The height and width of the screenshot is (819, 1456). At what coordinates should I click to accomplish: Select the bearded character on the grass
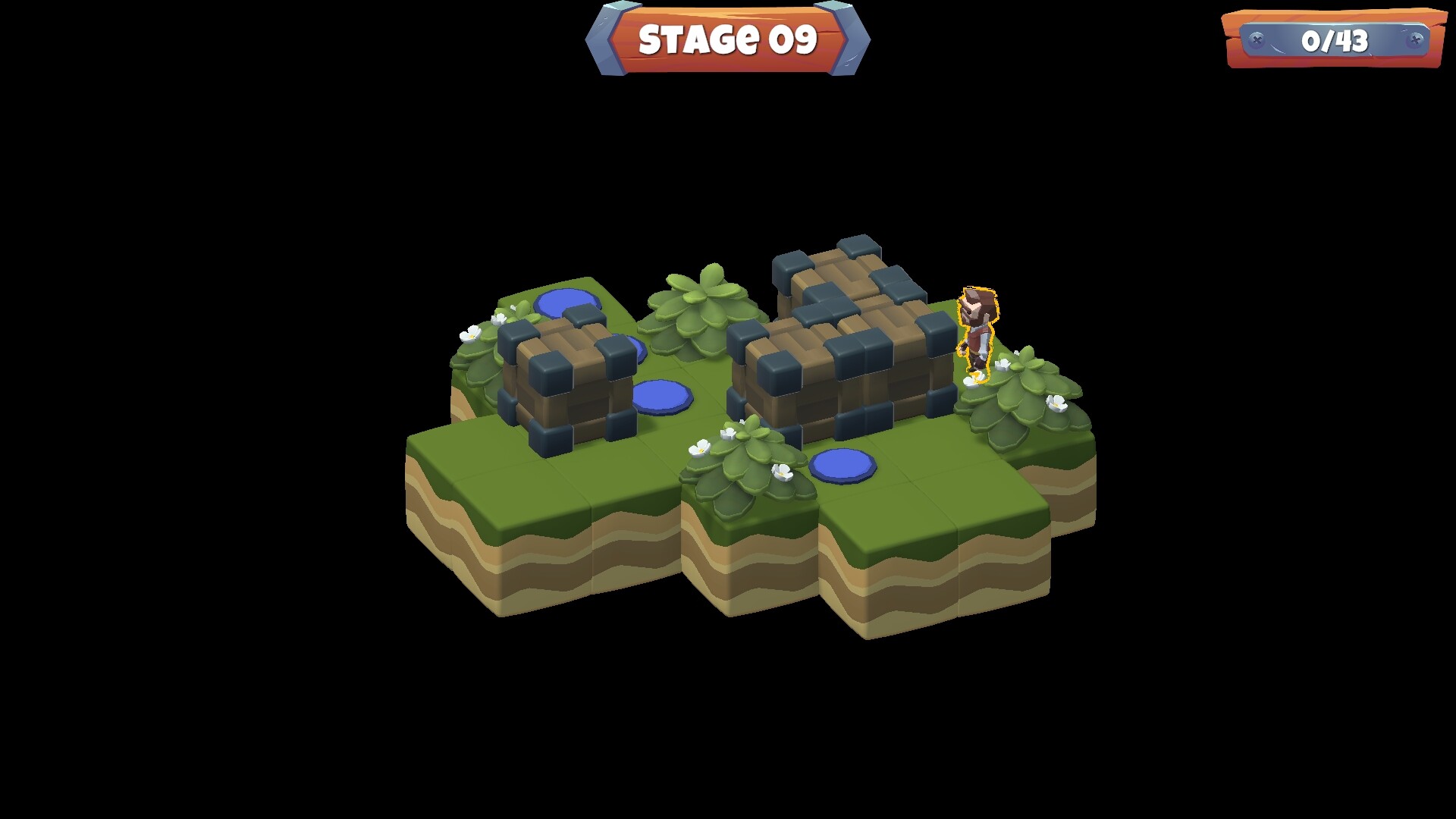pyautogui.click(x=977, y=334)
